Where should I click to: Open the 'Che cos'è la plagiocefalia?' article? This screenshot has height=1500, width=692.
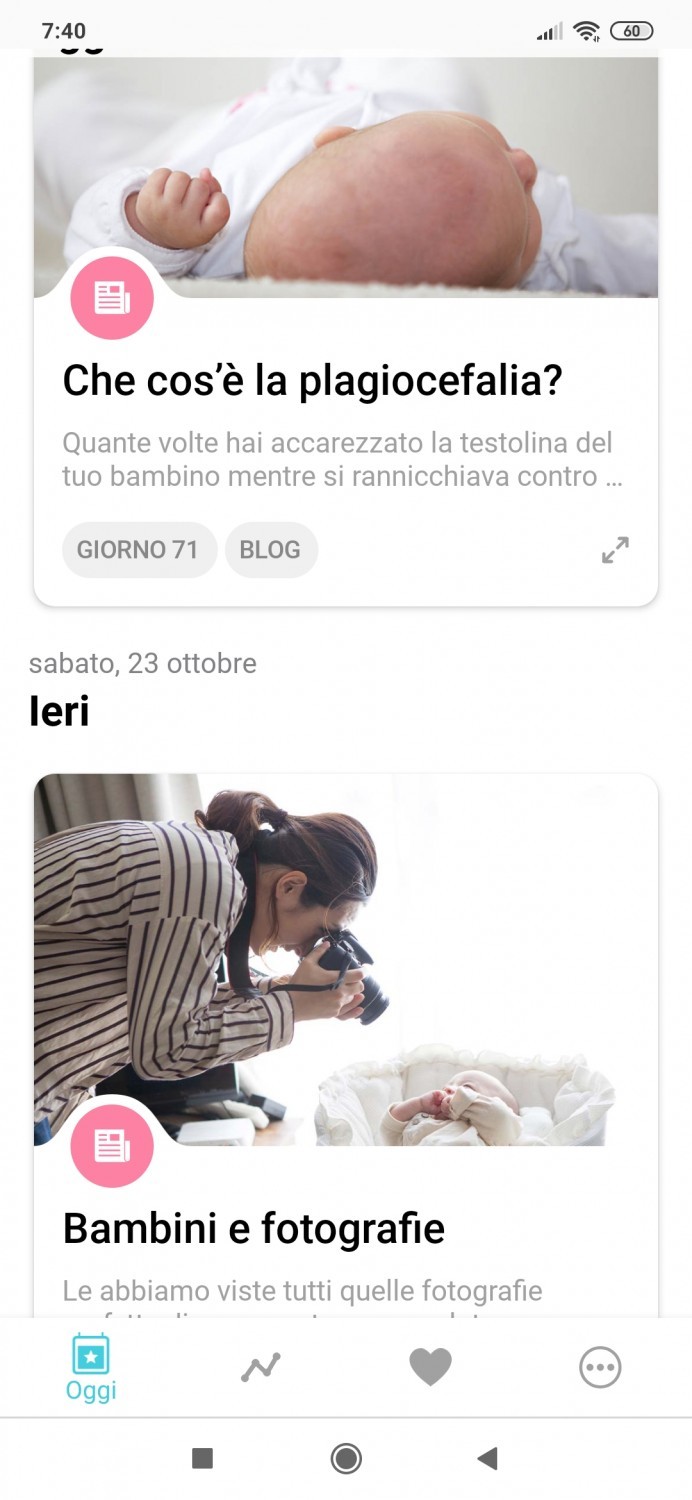point(313,381)
